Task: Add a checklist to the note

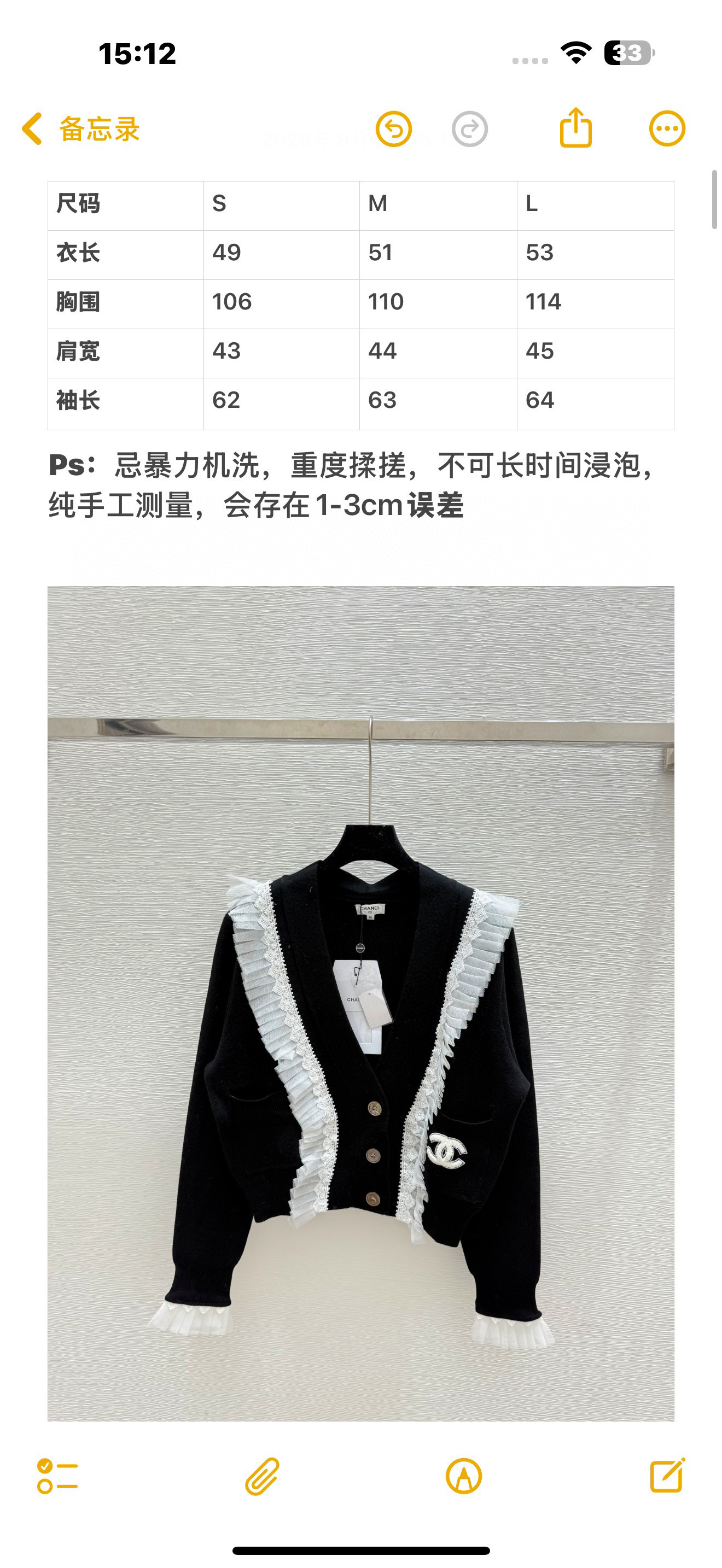Action: 57,1476
